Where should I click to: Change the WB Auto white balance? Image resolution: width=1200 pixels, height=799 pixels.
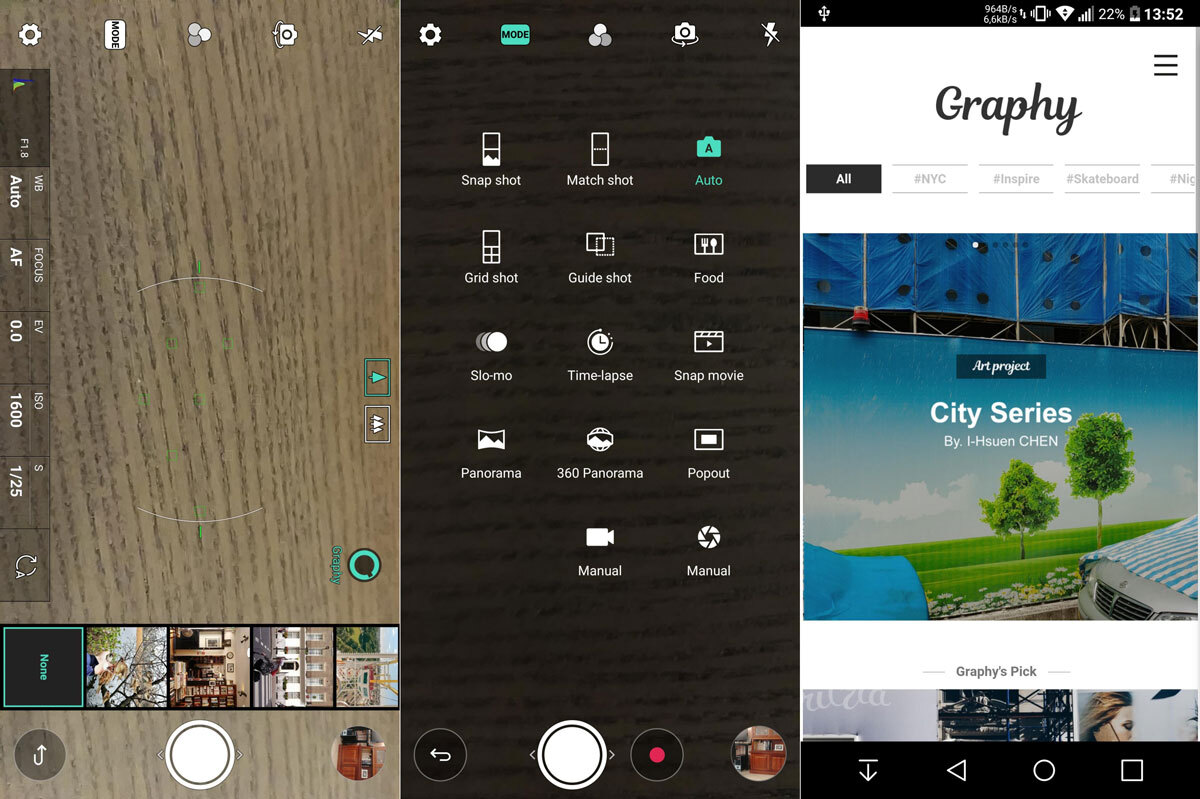(25, 190)
